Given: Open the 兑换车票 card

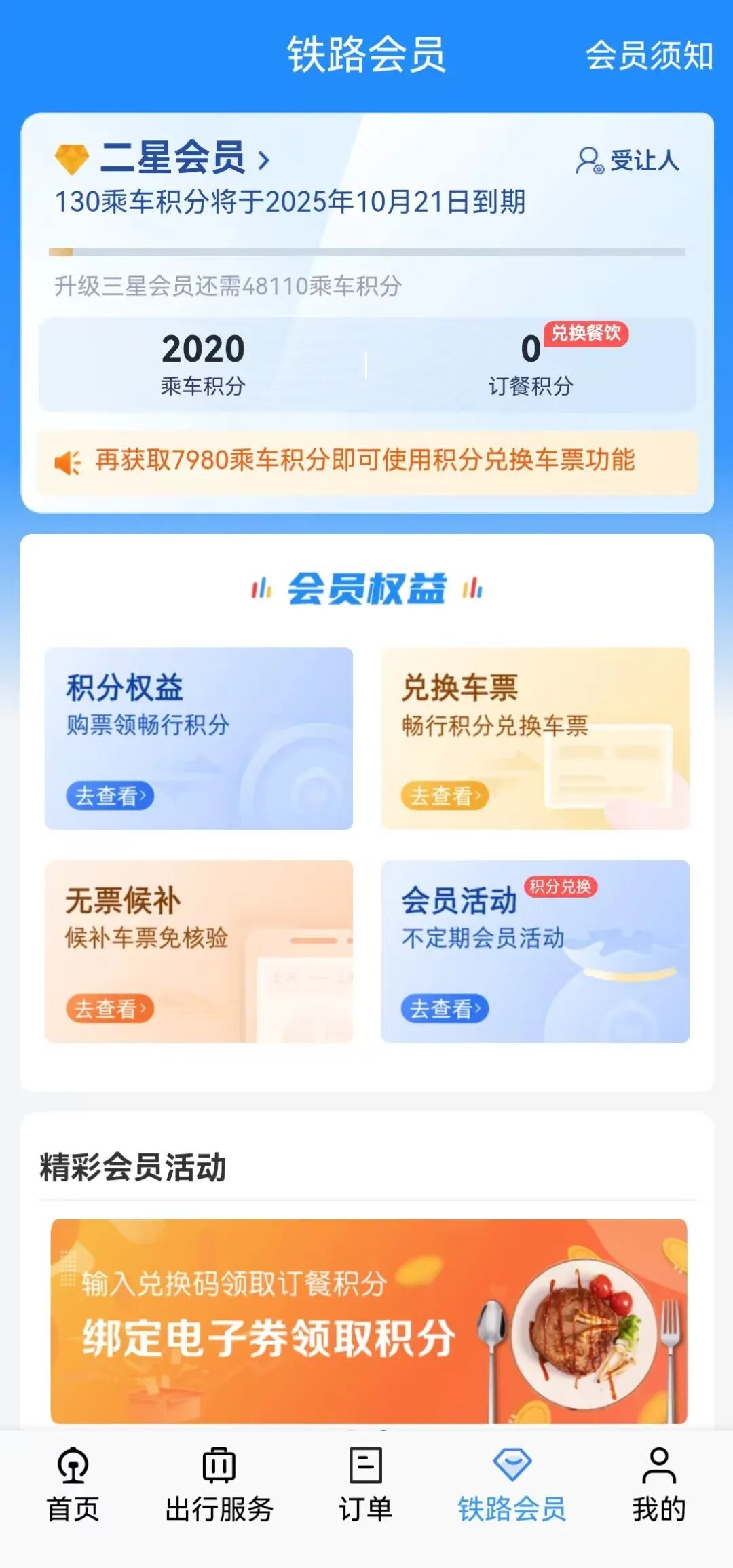Looking at the screenshot, I should pyautogui.click(x=535, y=738).
